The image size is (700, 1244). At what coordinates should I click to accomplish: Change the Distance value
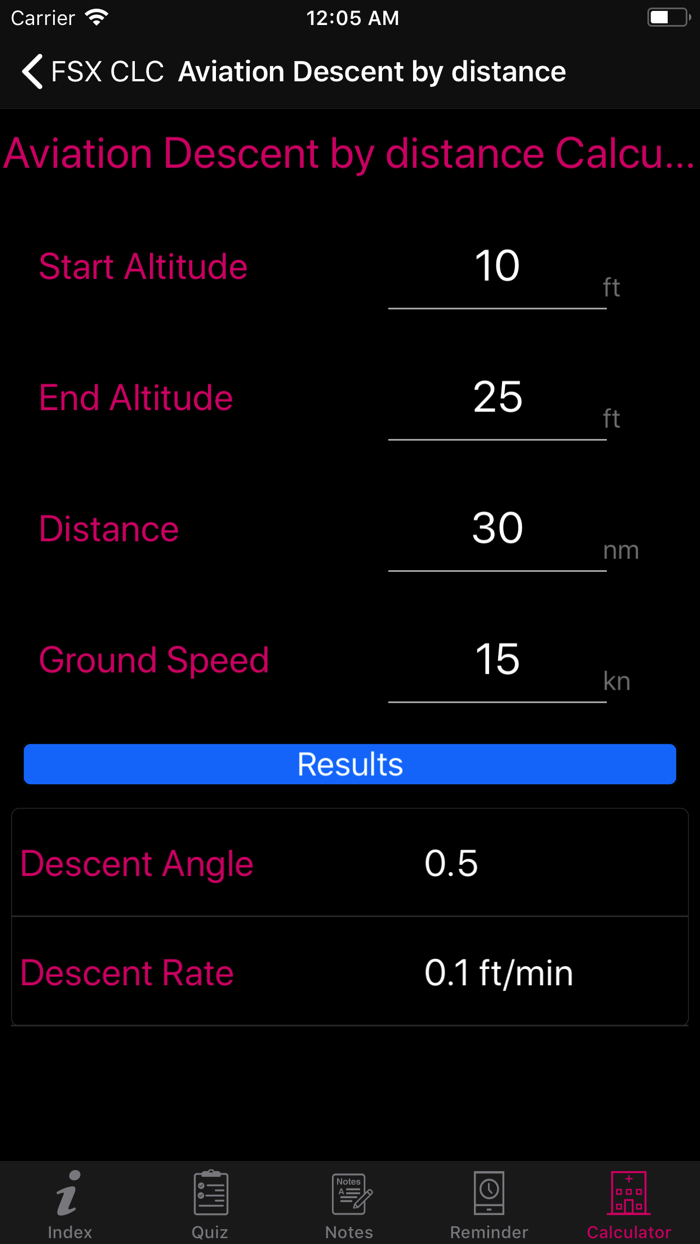pyautogui.click(x=497, y=529)
